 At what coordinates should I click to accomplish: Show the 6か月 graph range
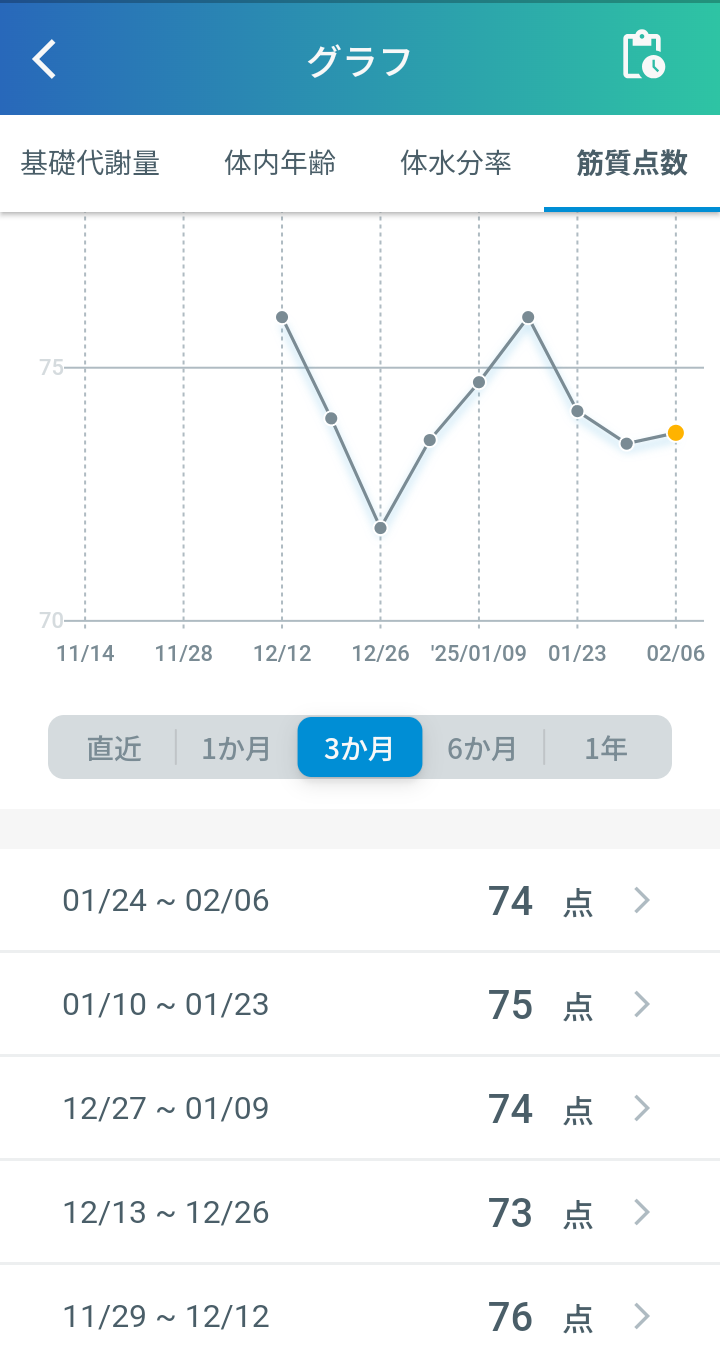coord(482,748)
